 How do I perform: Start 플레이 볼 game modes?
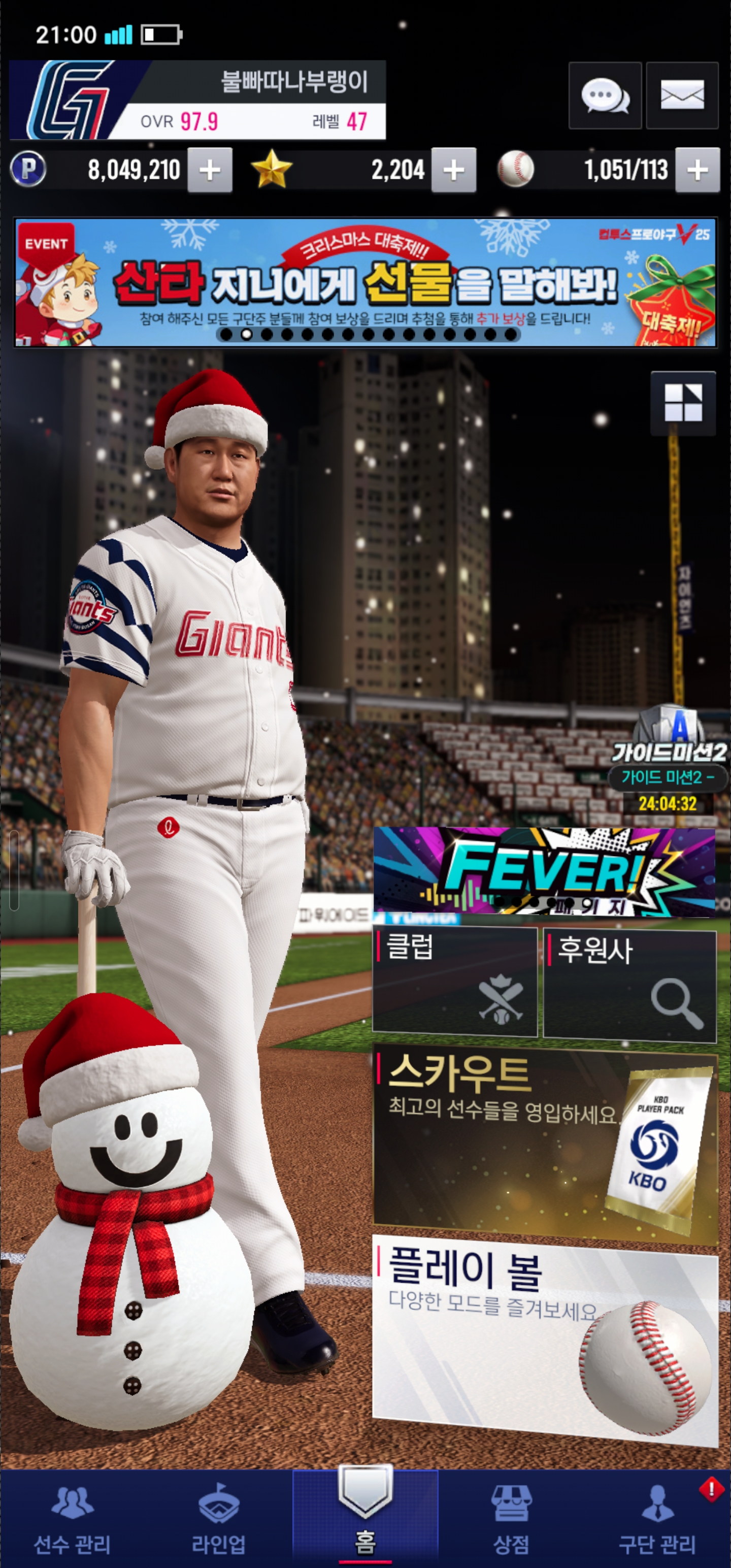[545, 1338]
